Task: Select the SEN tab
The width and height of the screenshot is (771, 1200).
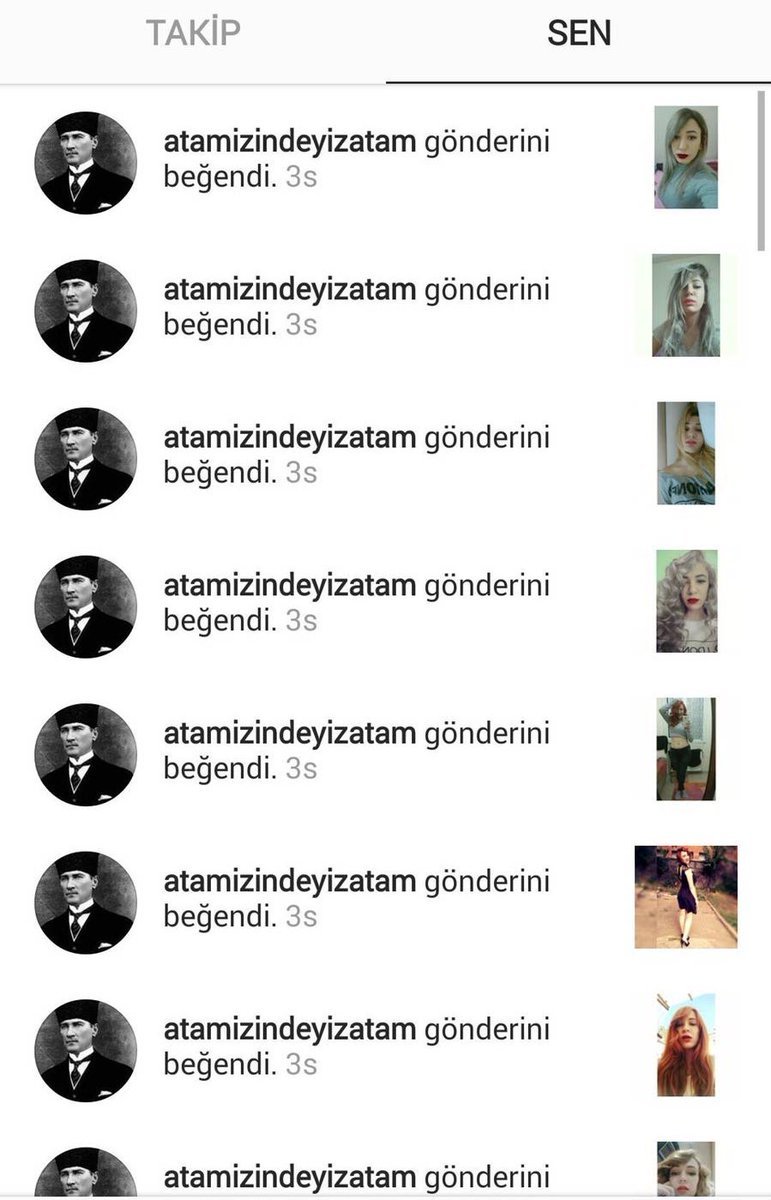Action: point(579,33)
